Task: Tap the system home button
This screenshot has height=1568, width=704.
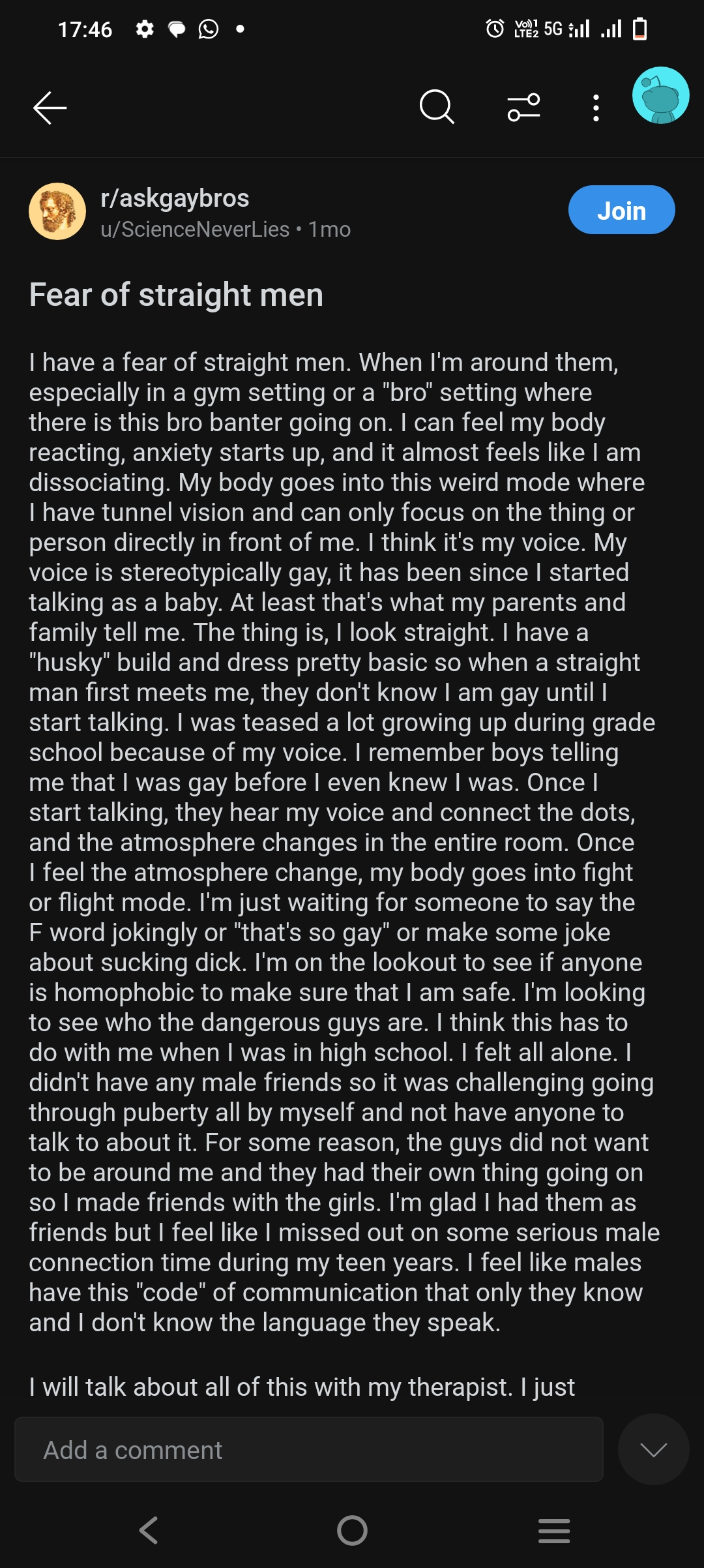Action: tap(352, 1530)
